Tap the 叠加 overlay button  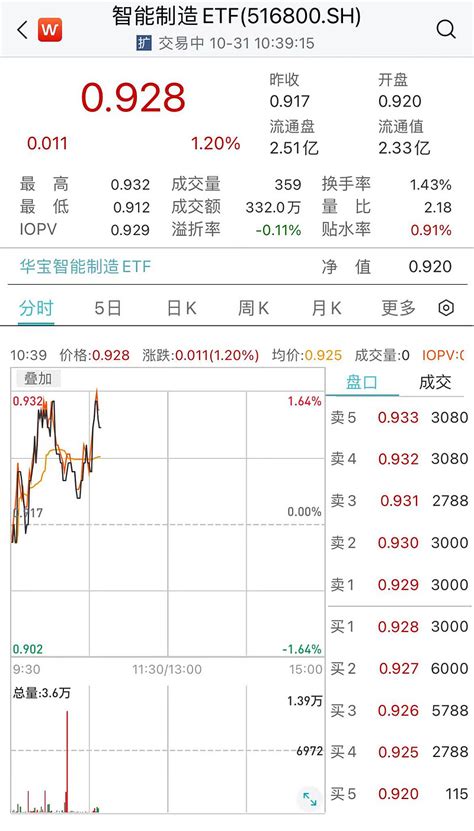(x=38, y=378)
